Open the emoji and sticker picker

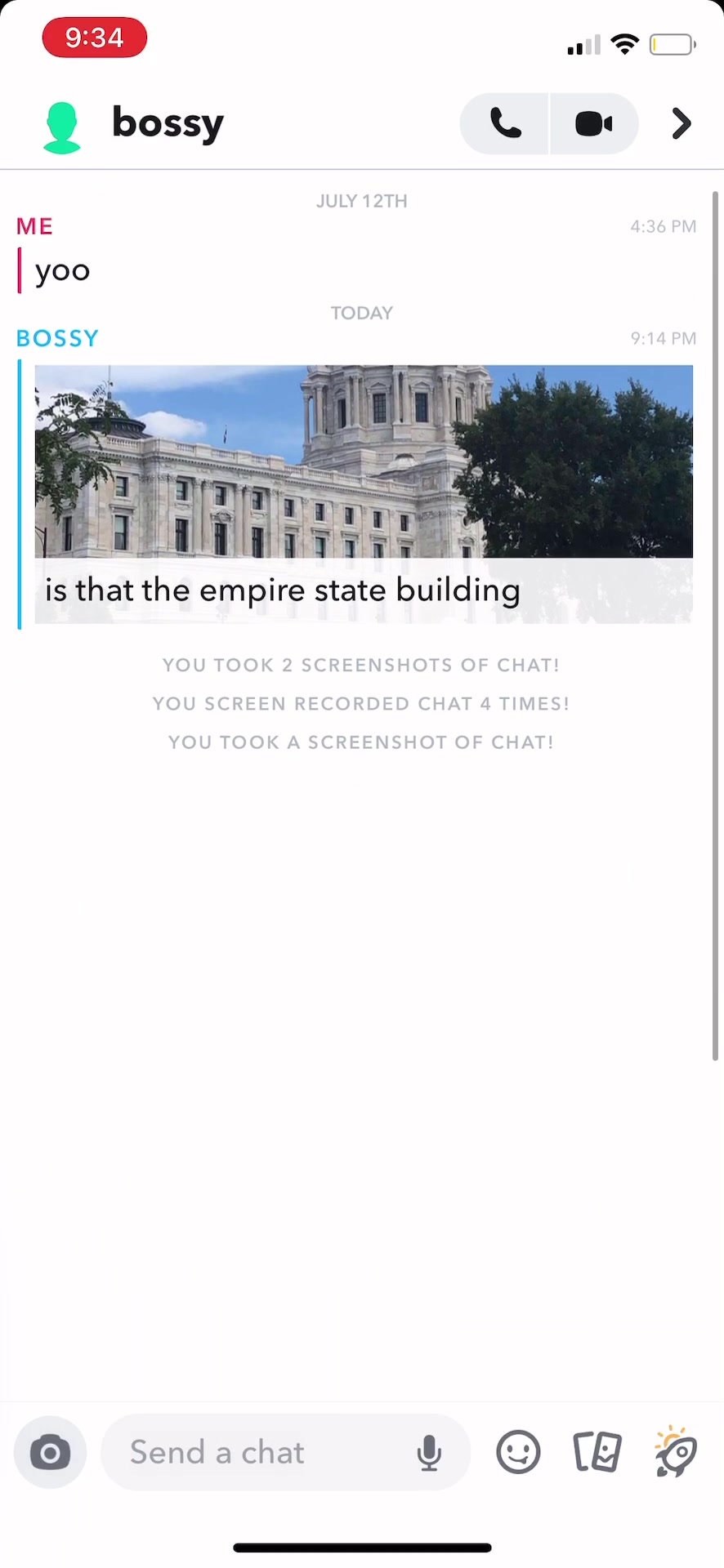coord(518,1453)
